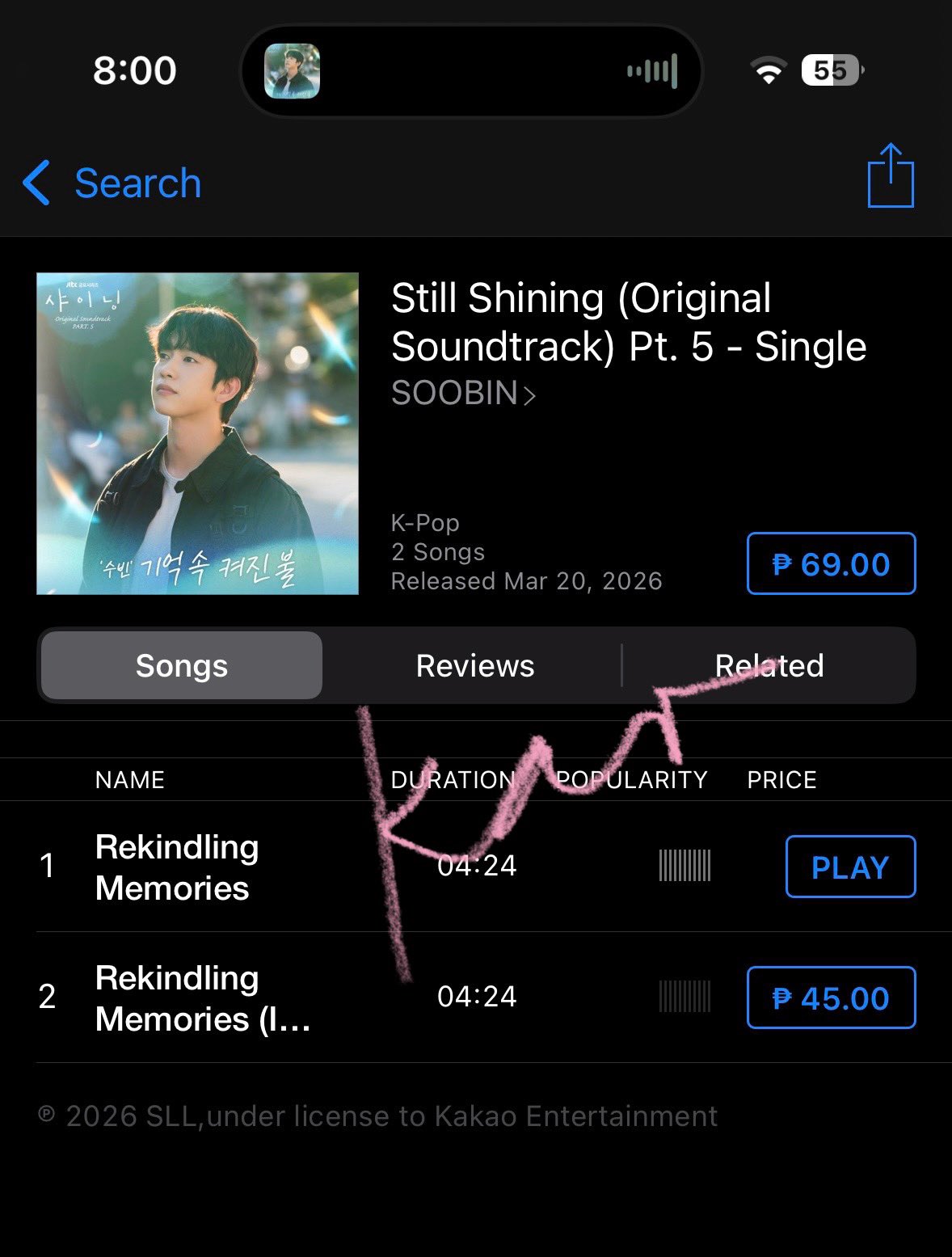
Task: Go back to Search
Action: [x=113, y=183]
